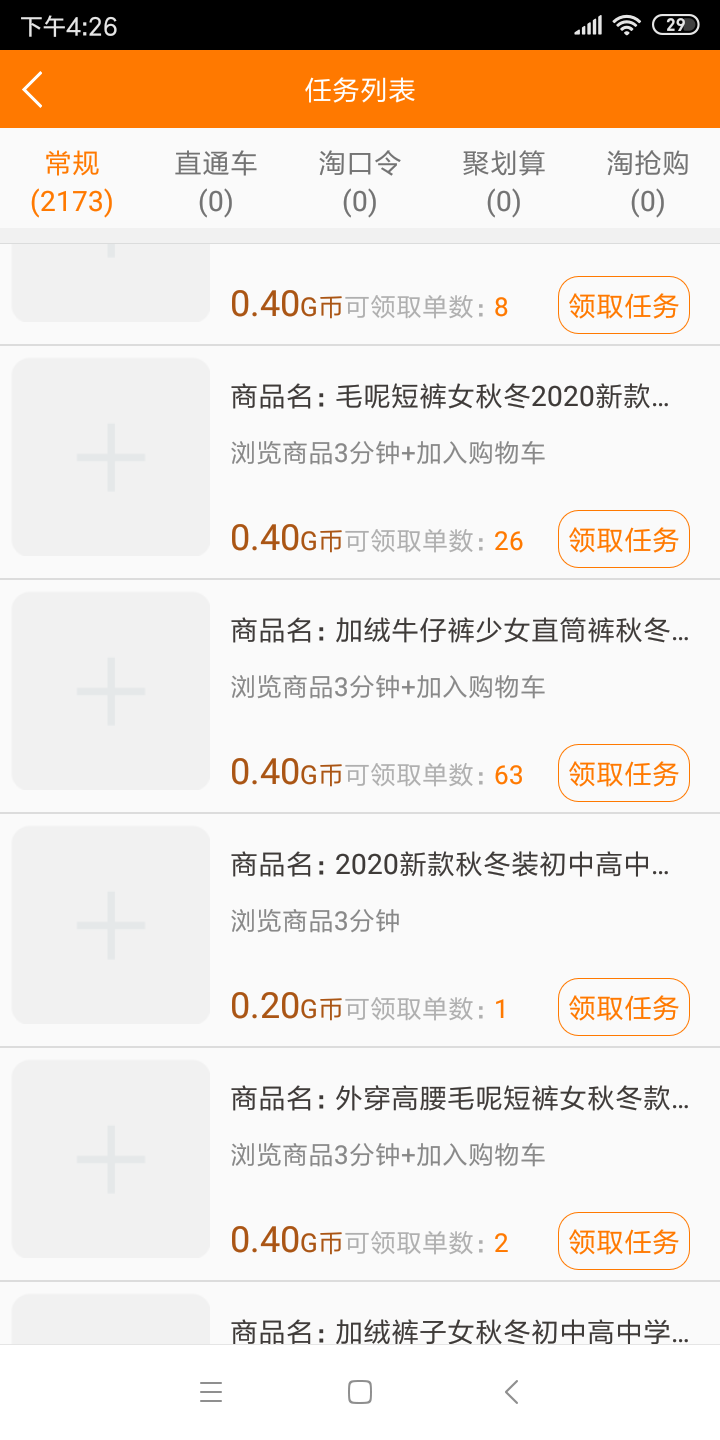Open the 淘口令 tab
The width and height of the screenshot is (720, 1440).
[x=360, y=183]
